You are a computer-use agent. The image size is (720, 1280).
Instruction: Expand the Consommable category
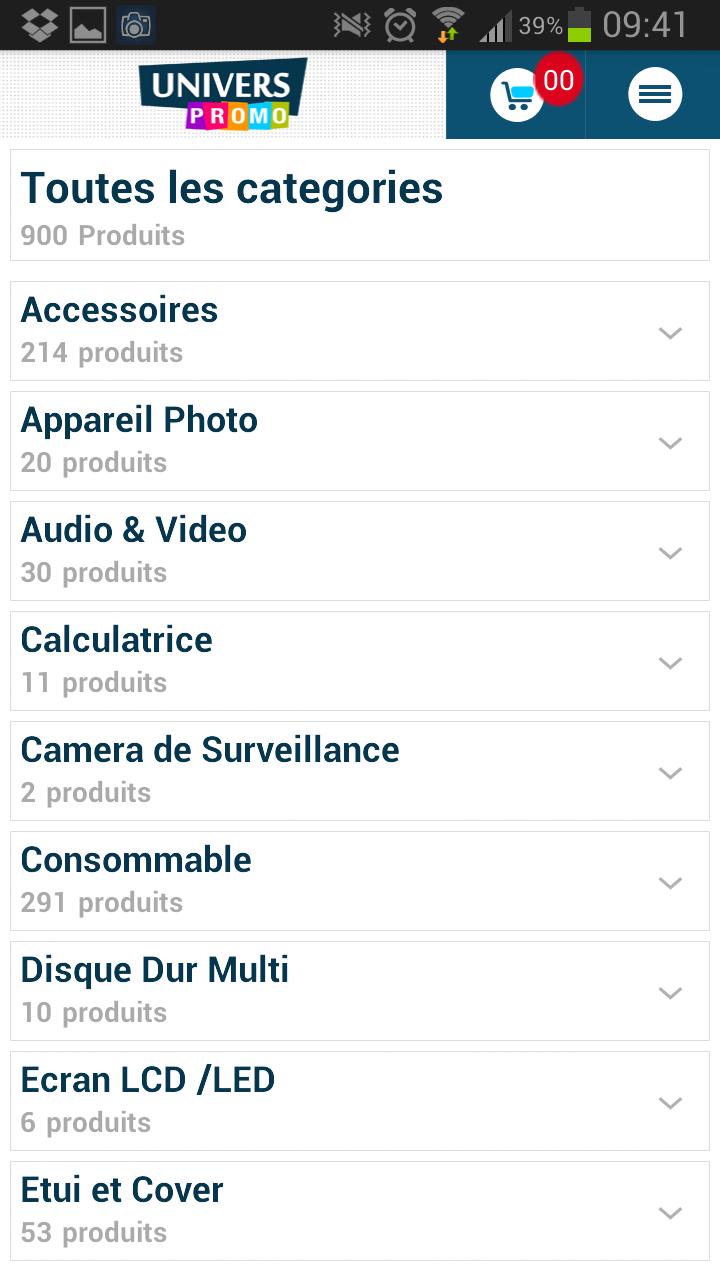[x=670, y=882]
